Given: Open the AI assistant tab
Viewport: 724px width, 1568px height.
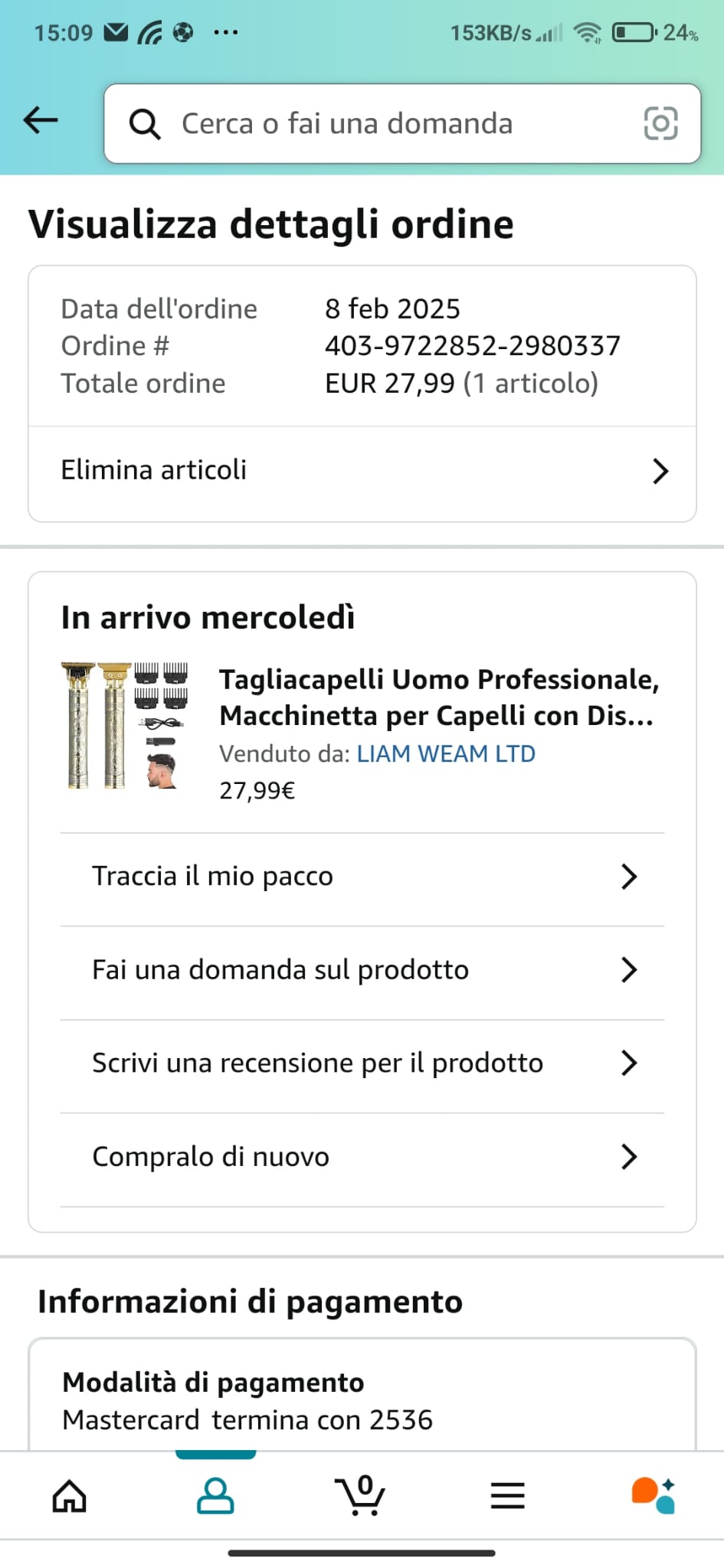Looking at the screenshot, I should 653,1495.
